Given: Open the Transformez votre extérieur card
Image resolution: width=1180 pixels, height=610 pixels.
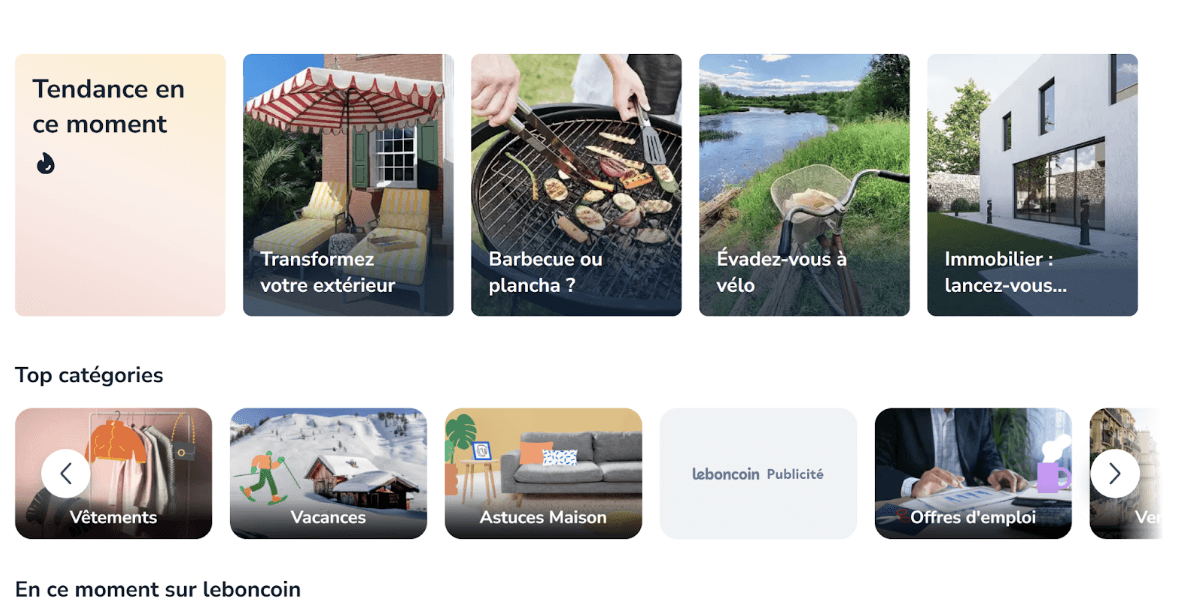Looking at the screenshot, I should tap(348, 185).
